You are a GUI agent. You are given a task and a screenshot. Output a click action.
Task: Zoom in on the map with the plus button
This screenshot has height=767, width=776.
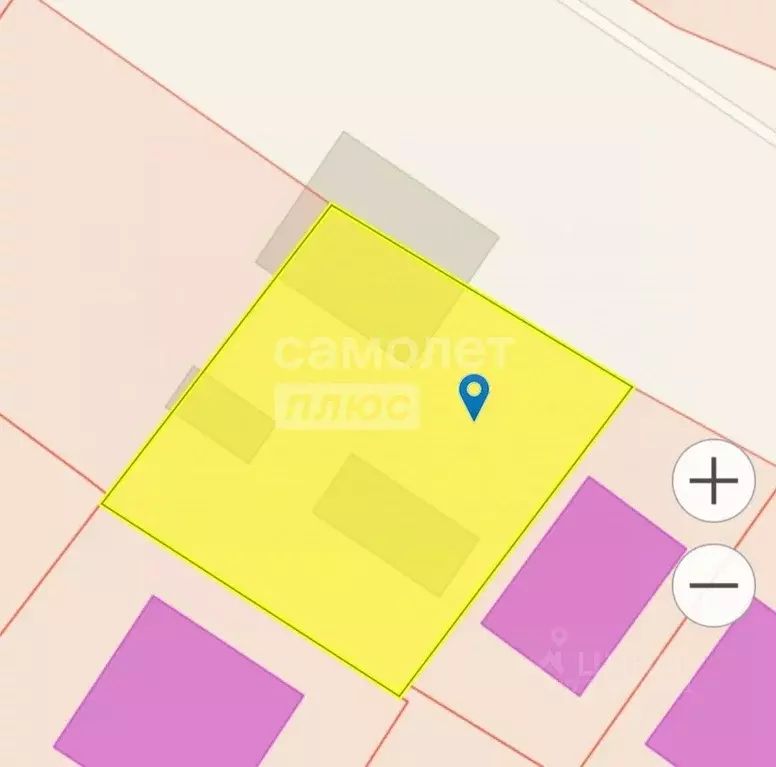click(x=713, y=481)
